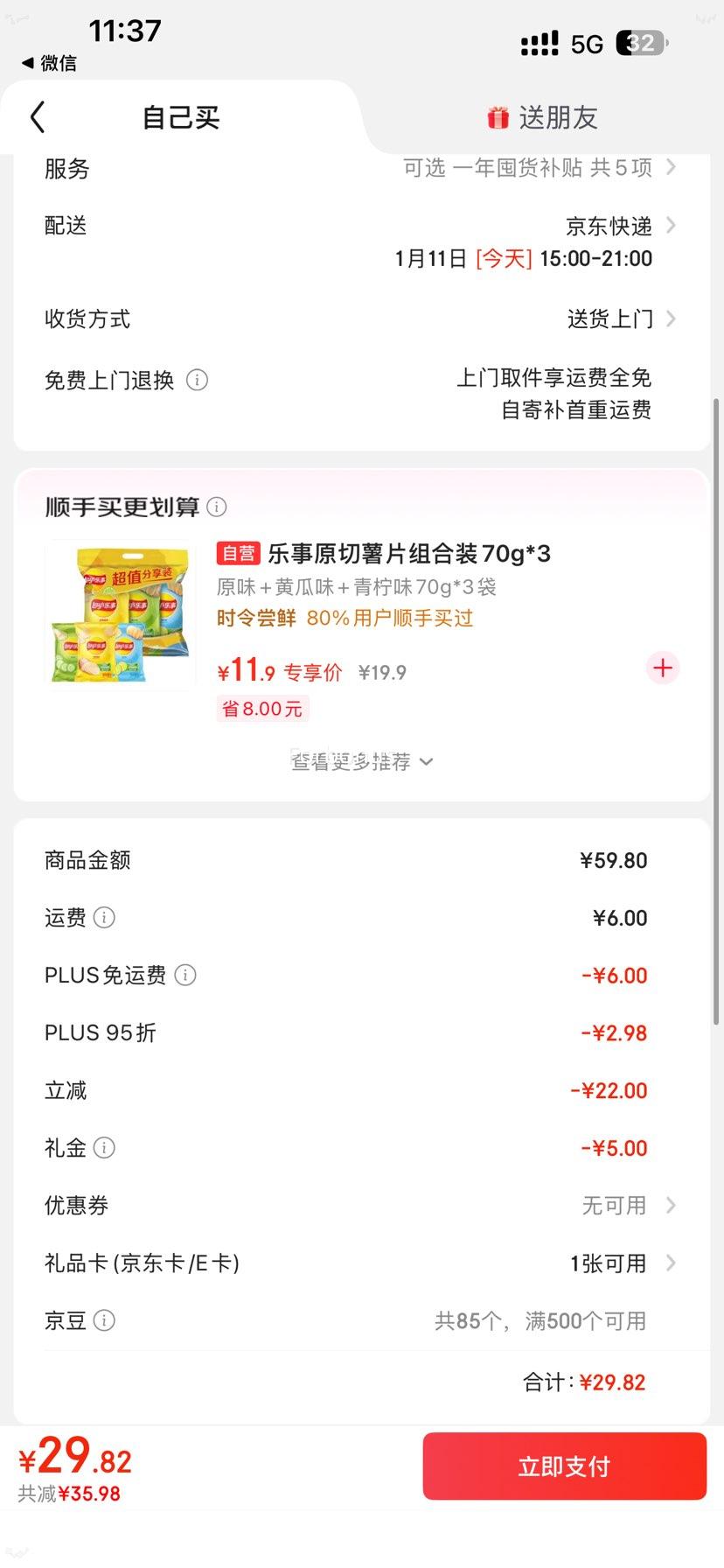Add the 乐事薯片 item via the plus button
The image size is (724, 1568).
(x=662, y=668)
